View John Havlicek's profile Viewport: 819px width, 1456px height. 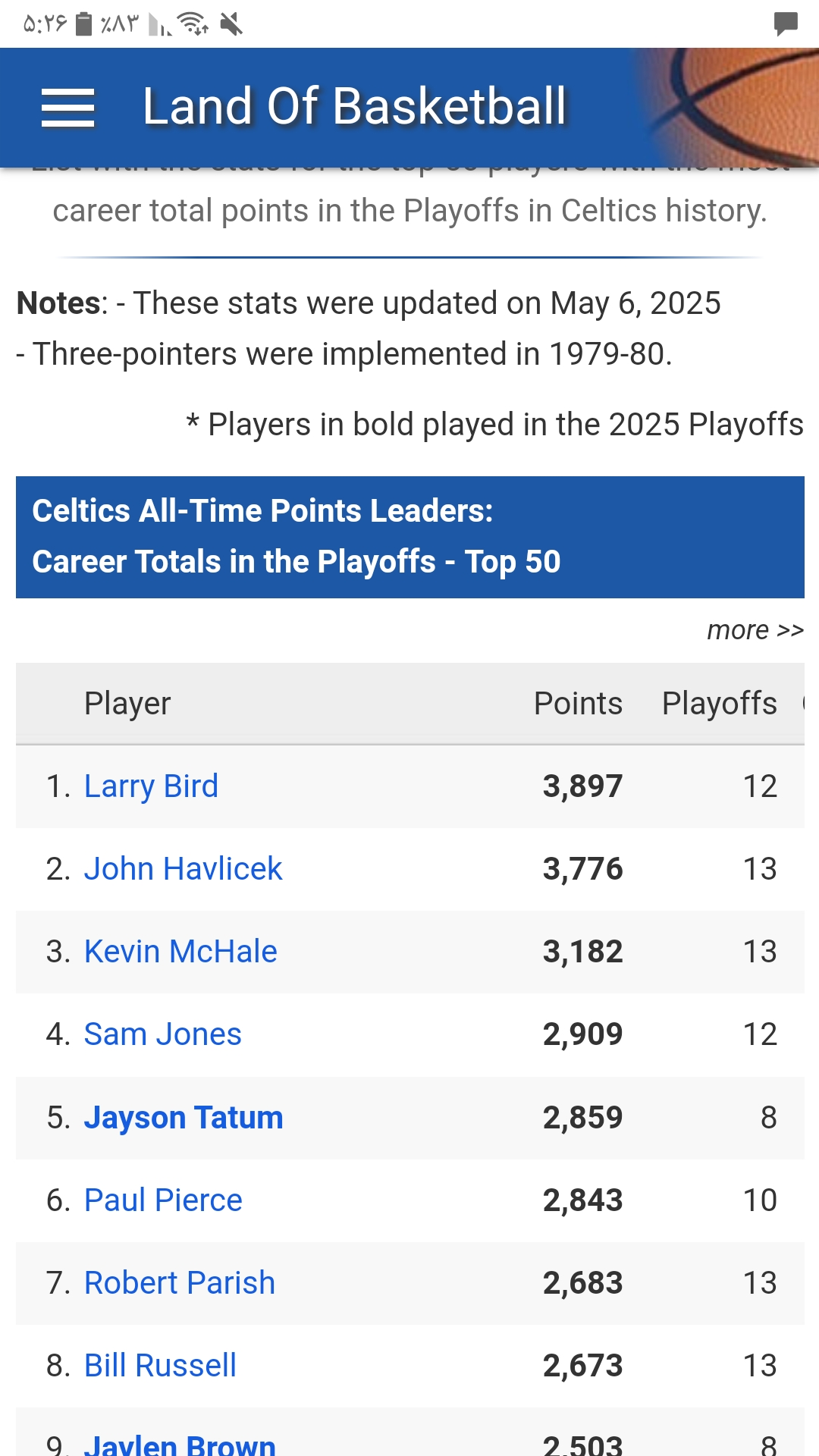click(183, 869)
